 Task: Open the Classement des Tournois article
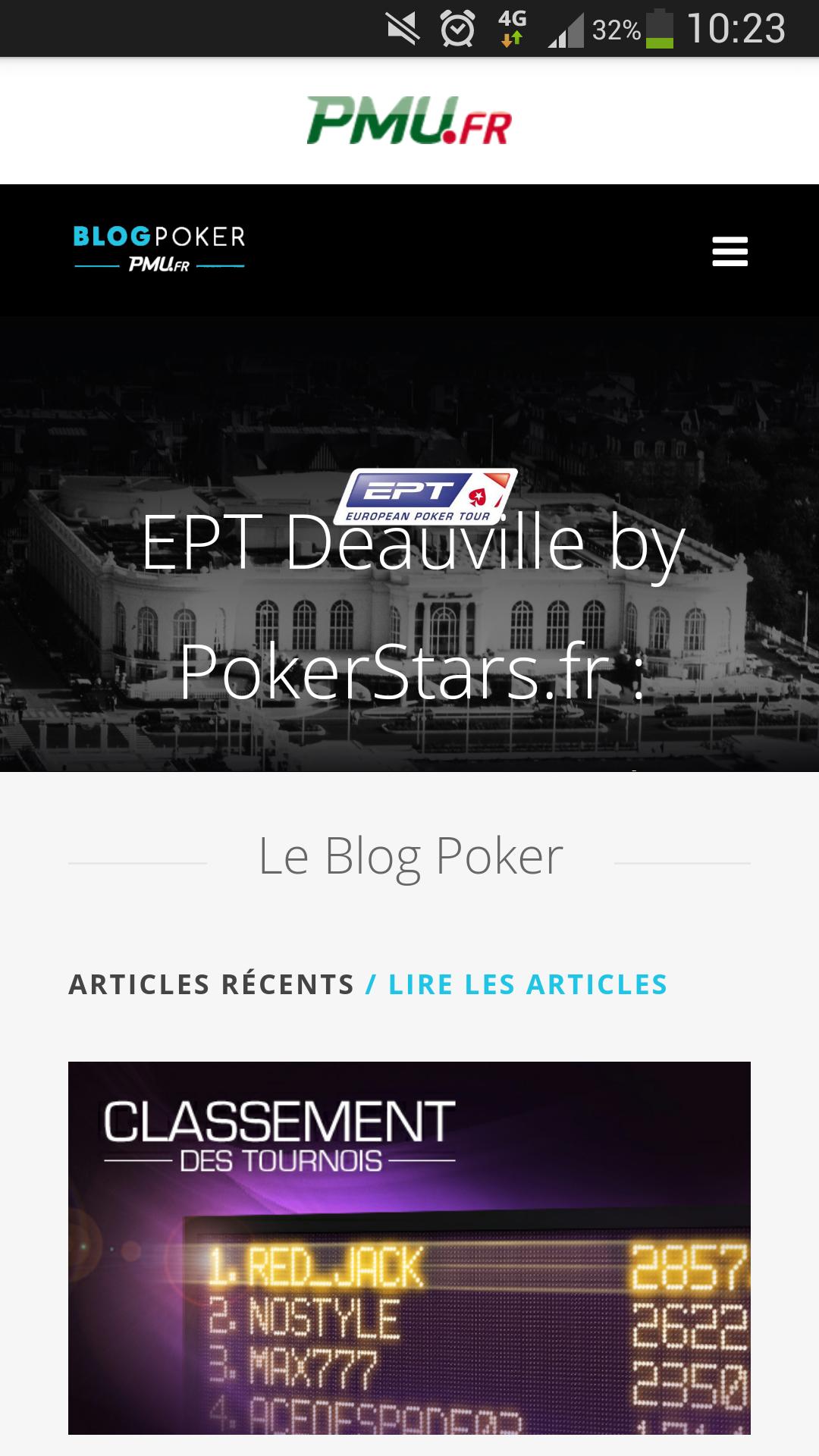tap(409, 1247)
